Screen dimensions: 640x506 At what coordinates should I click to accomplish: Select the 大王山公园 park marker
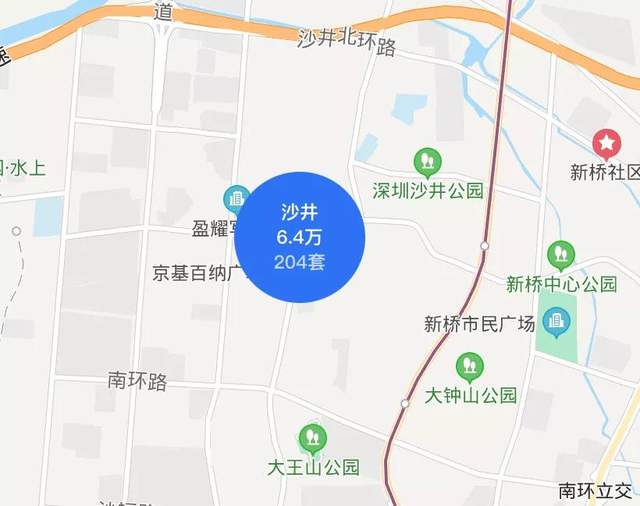tap(313, 437)
